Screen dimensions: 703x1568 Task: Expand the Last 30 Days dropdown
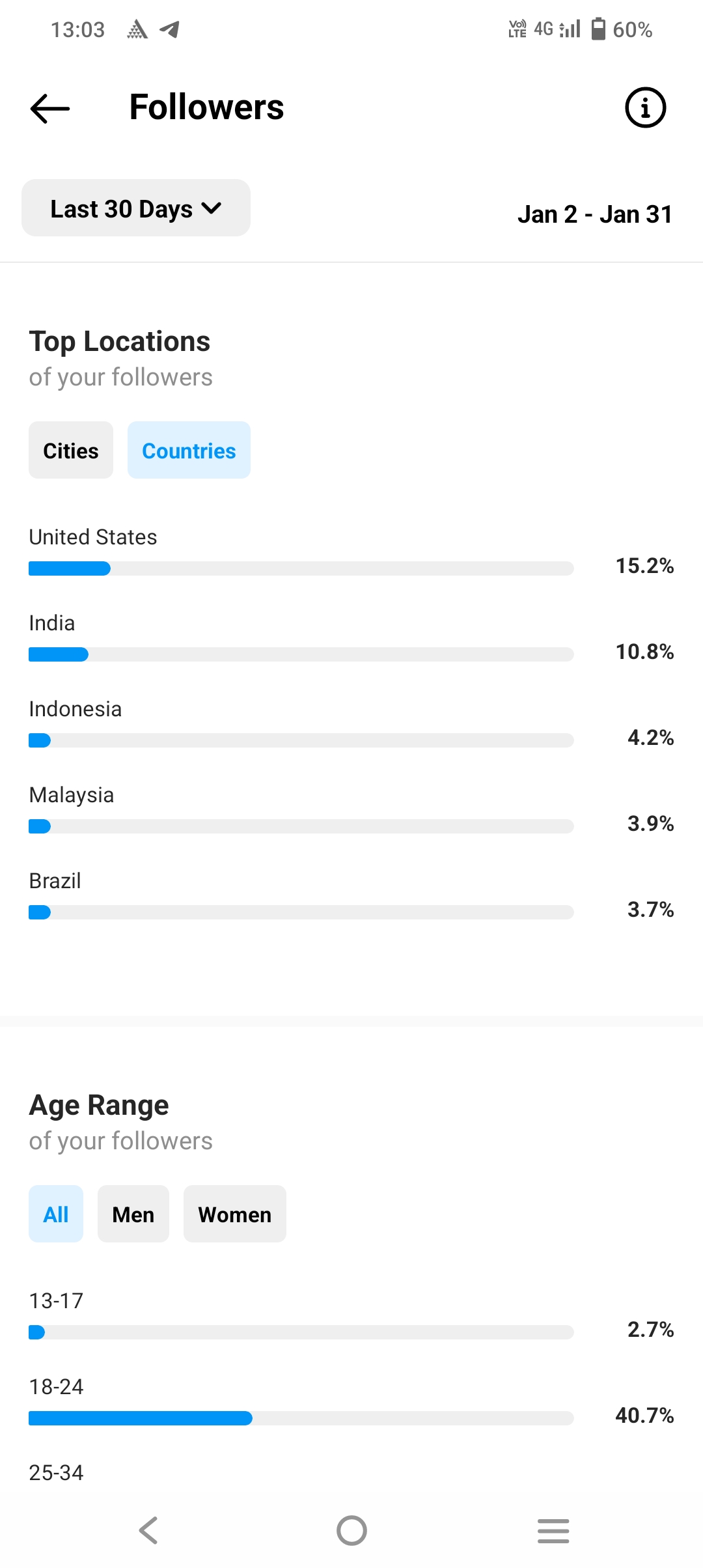pyautogui.click(x=136, y=208)
